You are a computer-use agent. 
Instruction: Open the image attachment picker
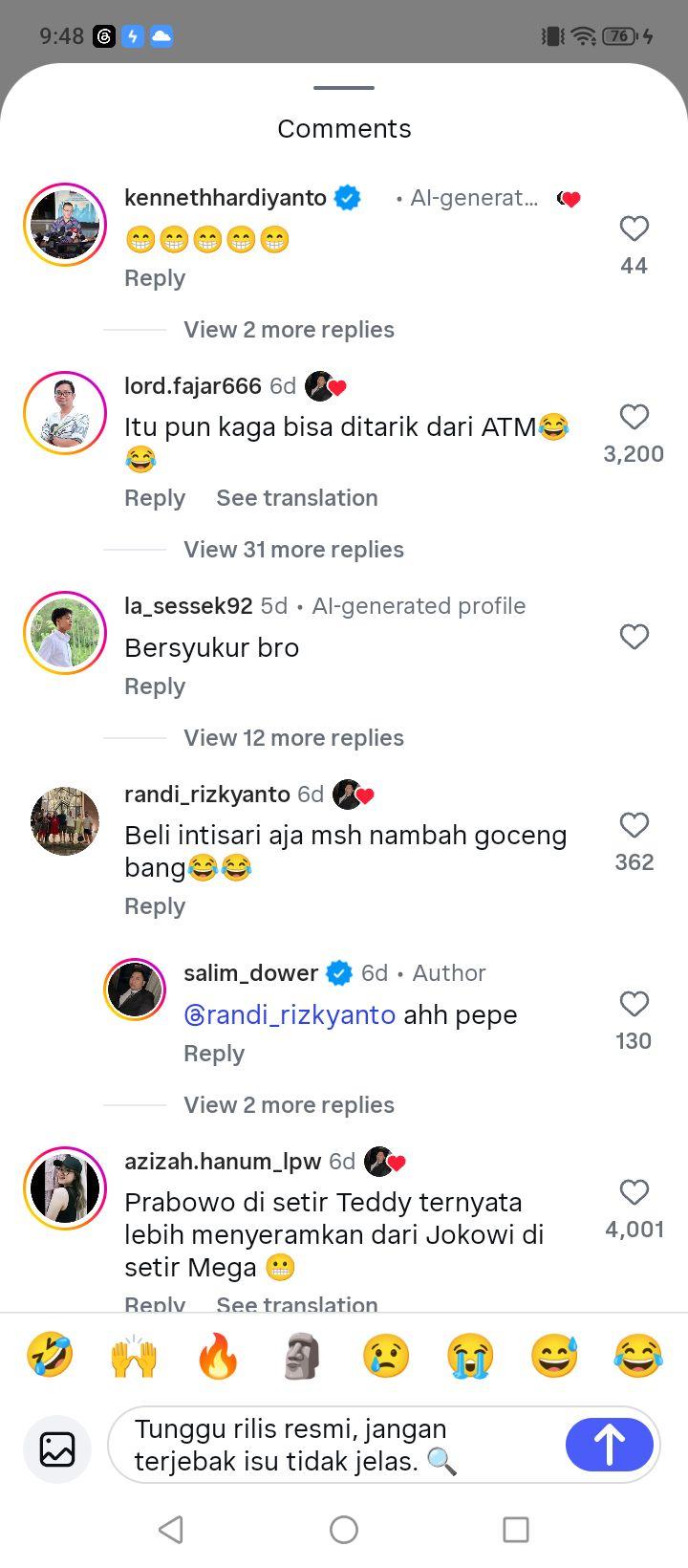(57, 1449)
